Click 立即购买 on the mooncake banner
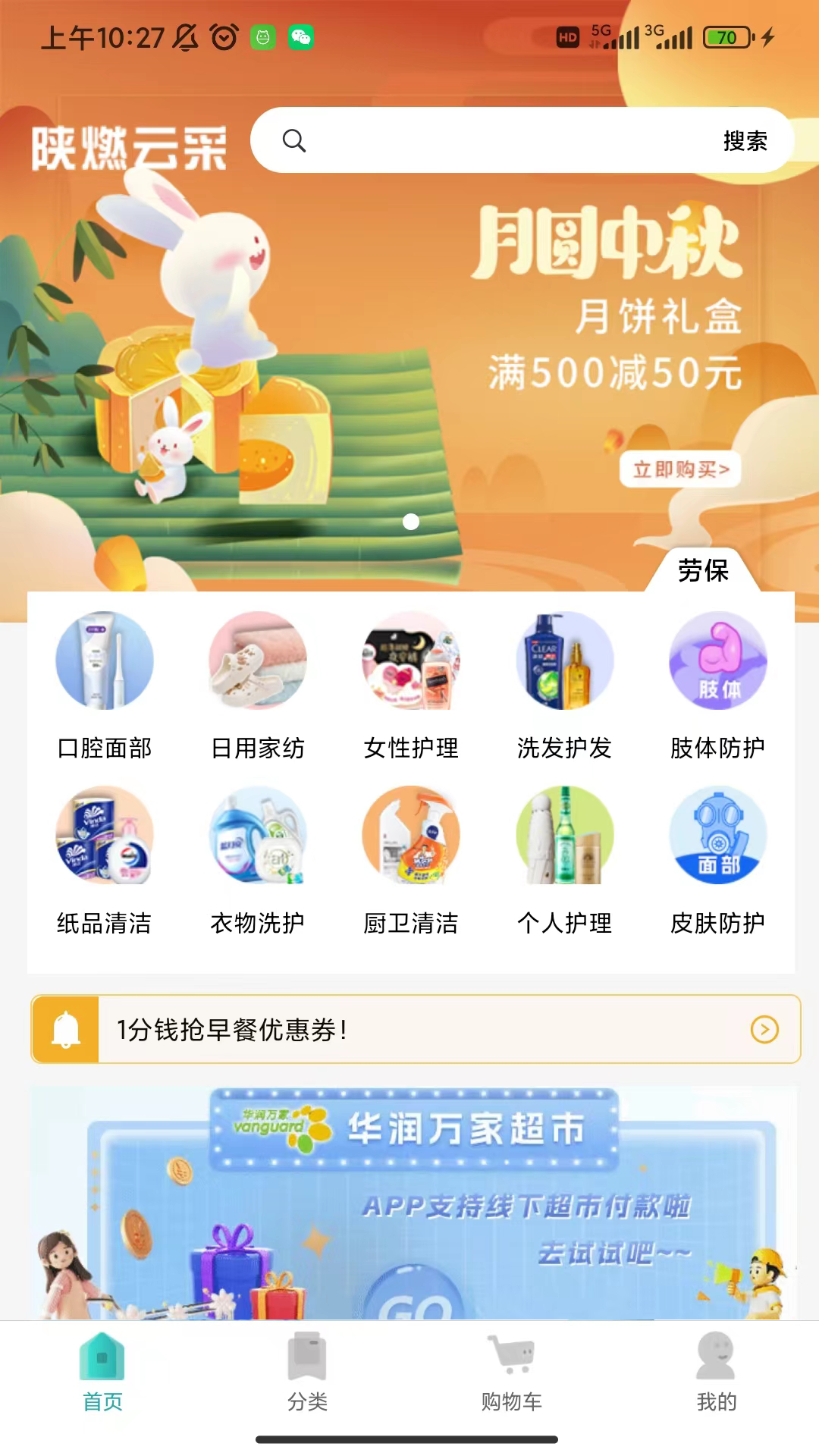The width and height of the screenshot is (819, 1456). pos(679,470)
